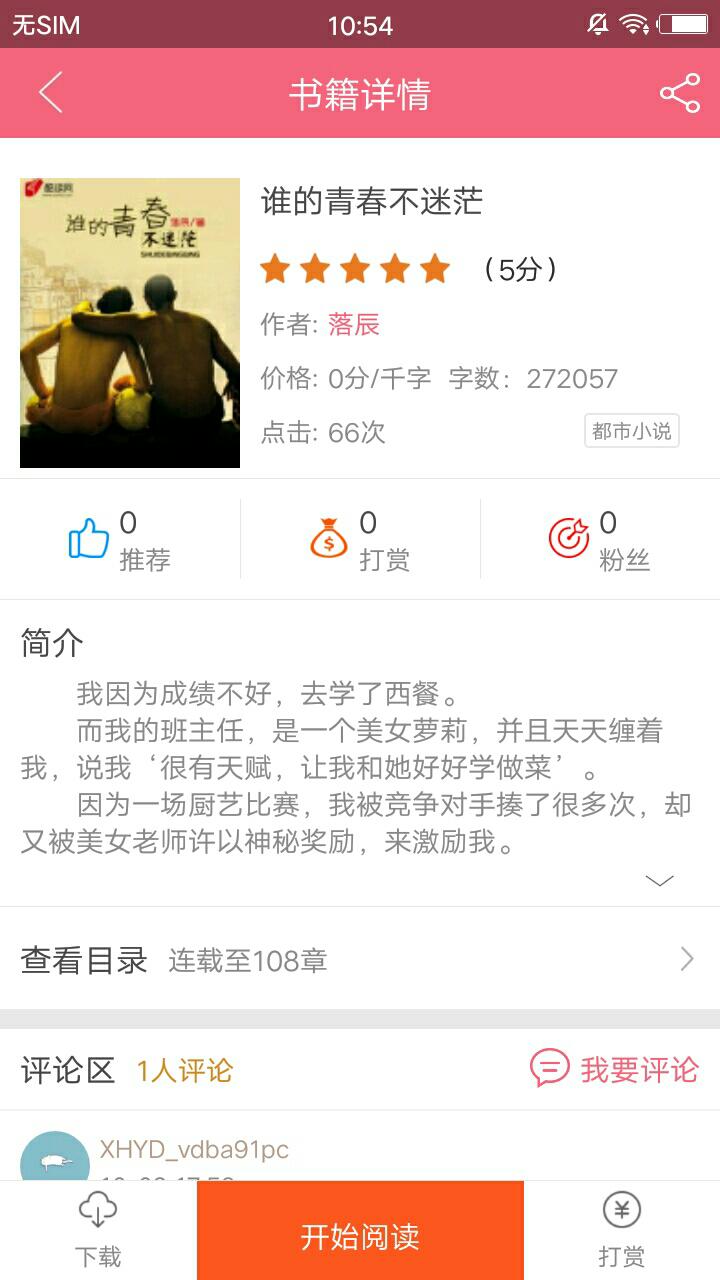Write a comment via 我要评论

coord(614,1069)
